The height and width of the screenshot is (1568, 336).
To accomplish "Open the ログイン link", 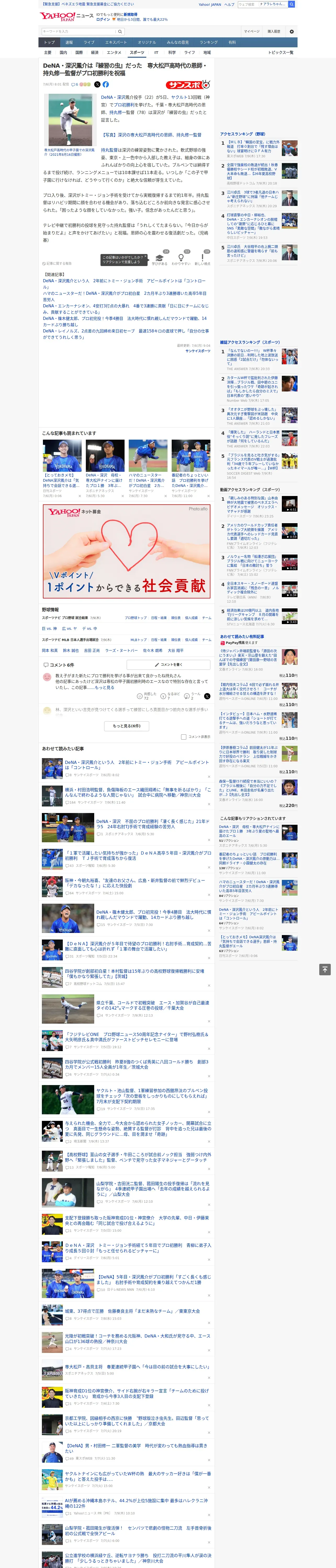I will click(x=103, y=20).
